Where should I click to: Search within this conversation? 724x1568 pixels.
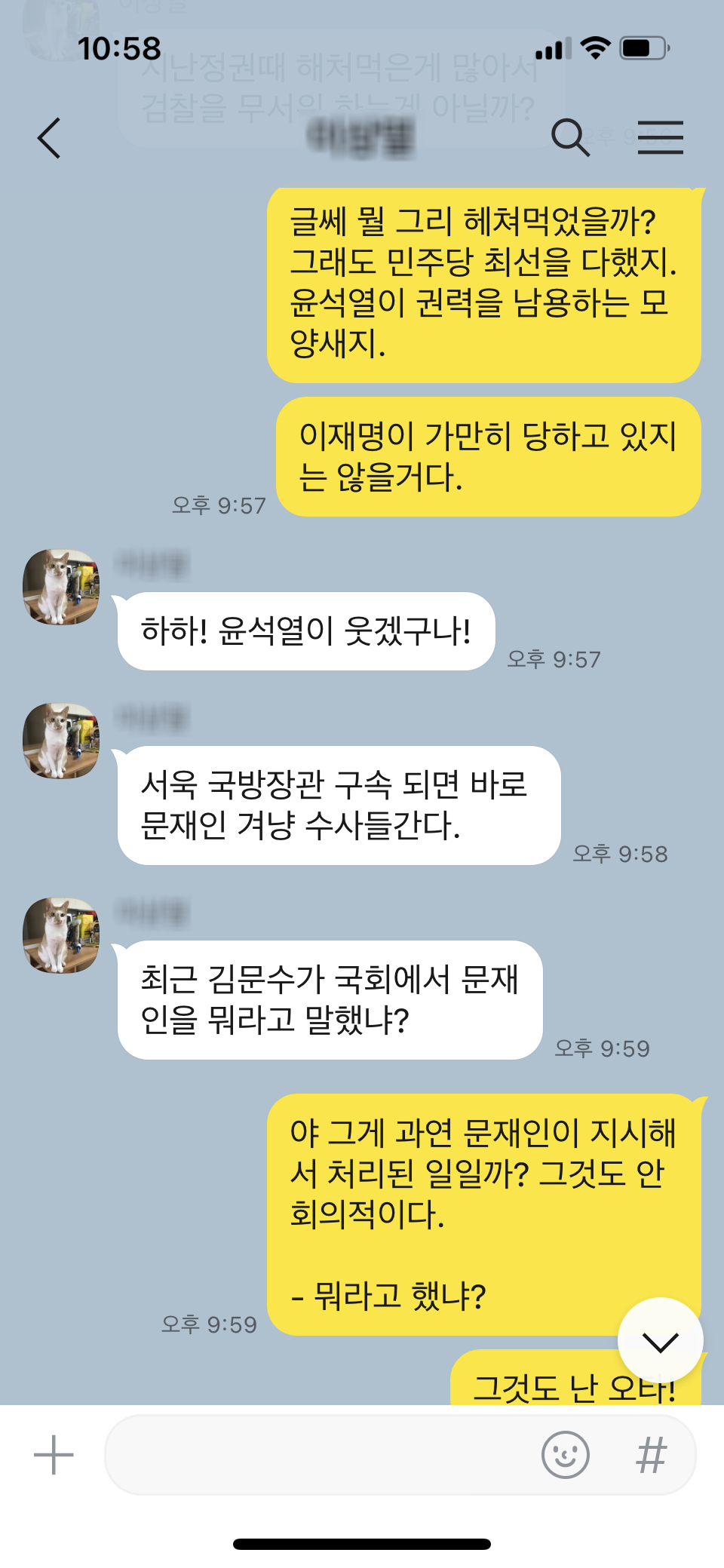pyautogui.click(x=570, y=137)
